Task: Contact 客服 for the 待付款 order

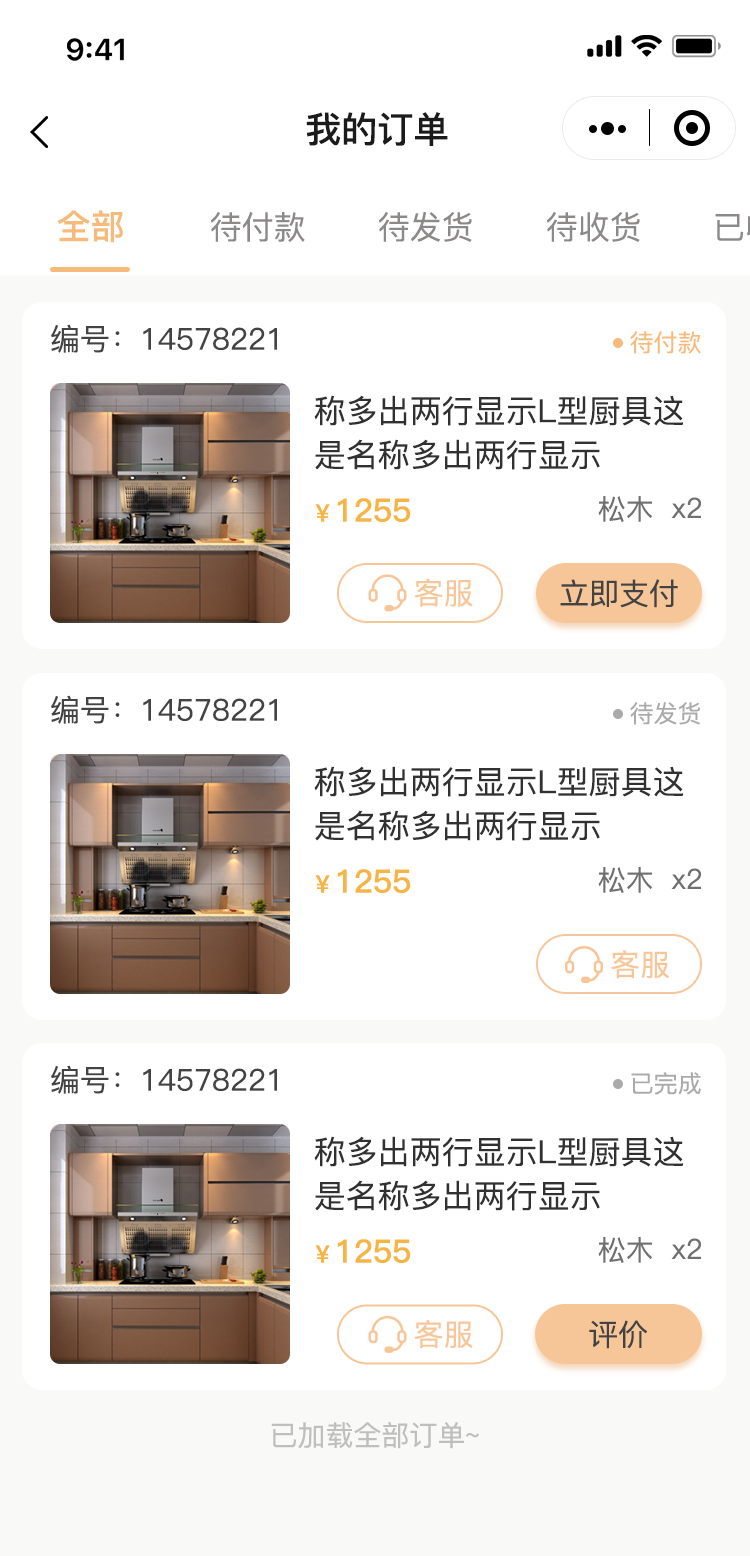Action: point(420,593)
